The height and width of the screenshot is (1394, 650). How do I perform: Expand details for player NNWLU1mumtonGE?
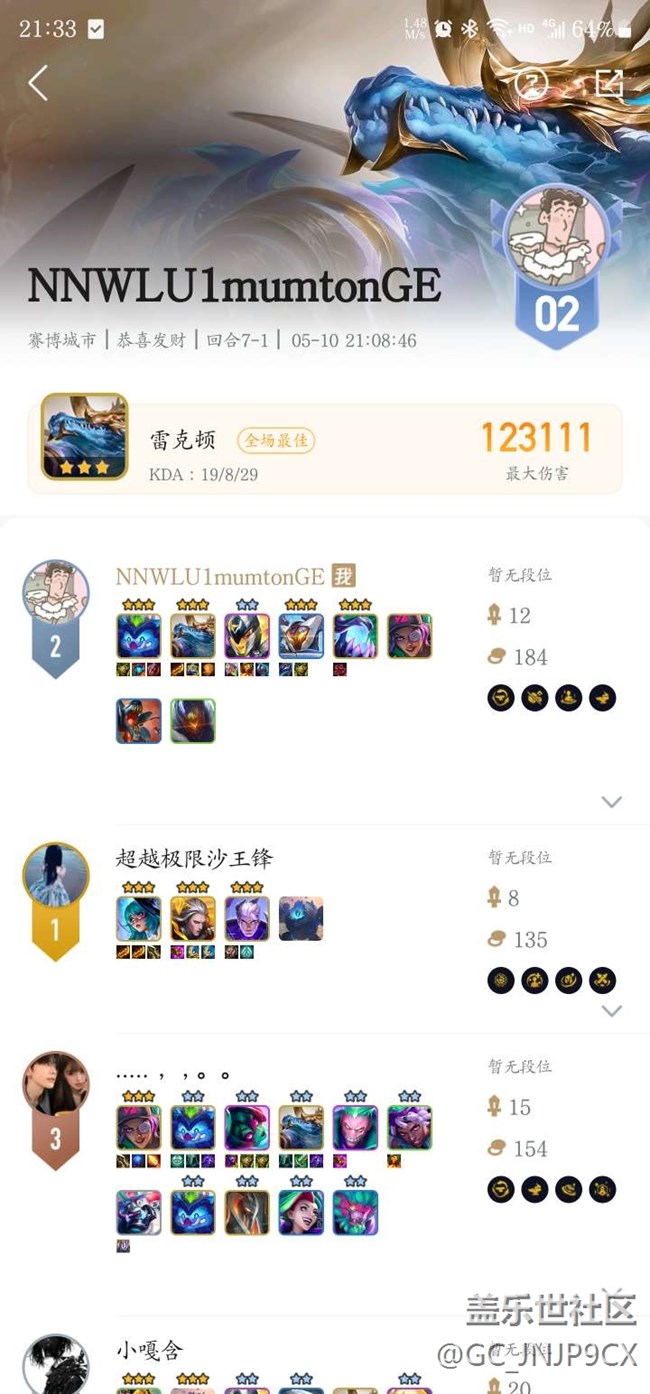tap(612, 802)
